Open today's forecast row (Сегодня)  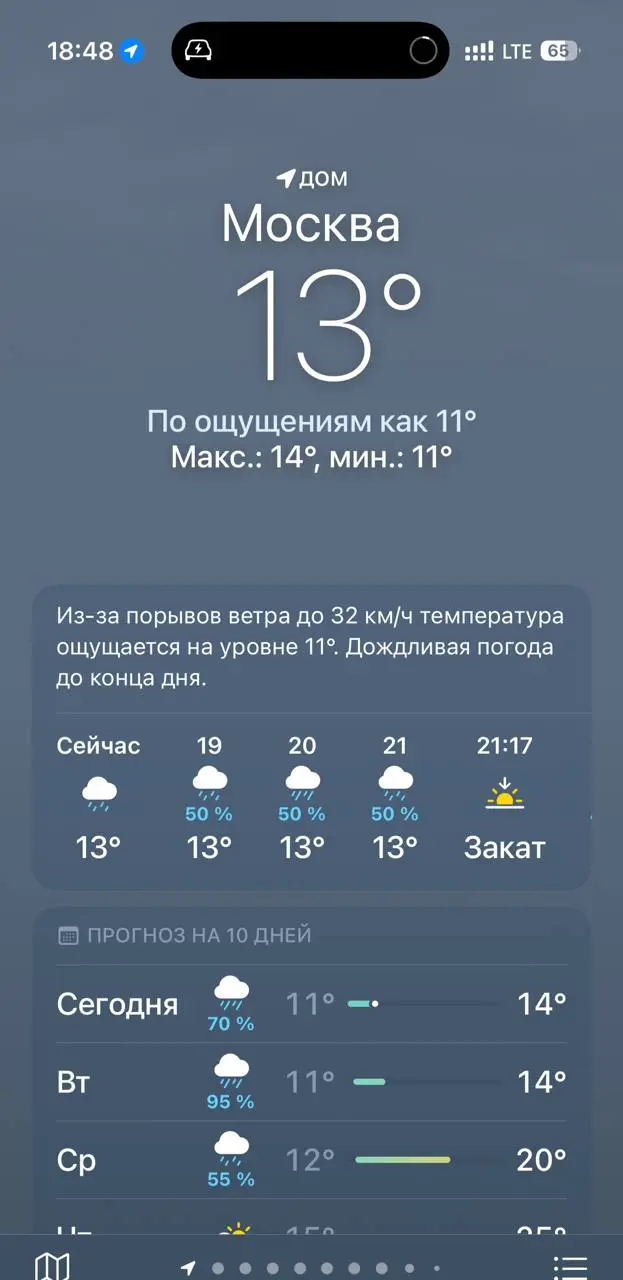pyautogui.click(x=311, y=1003)
